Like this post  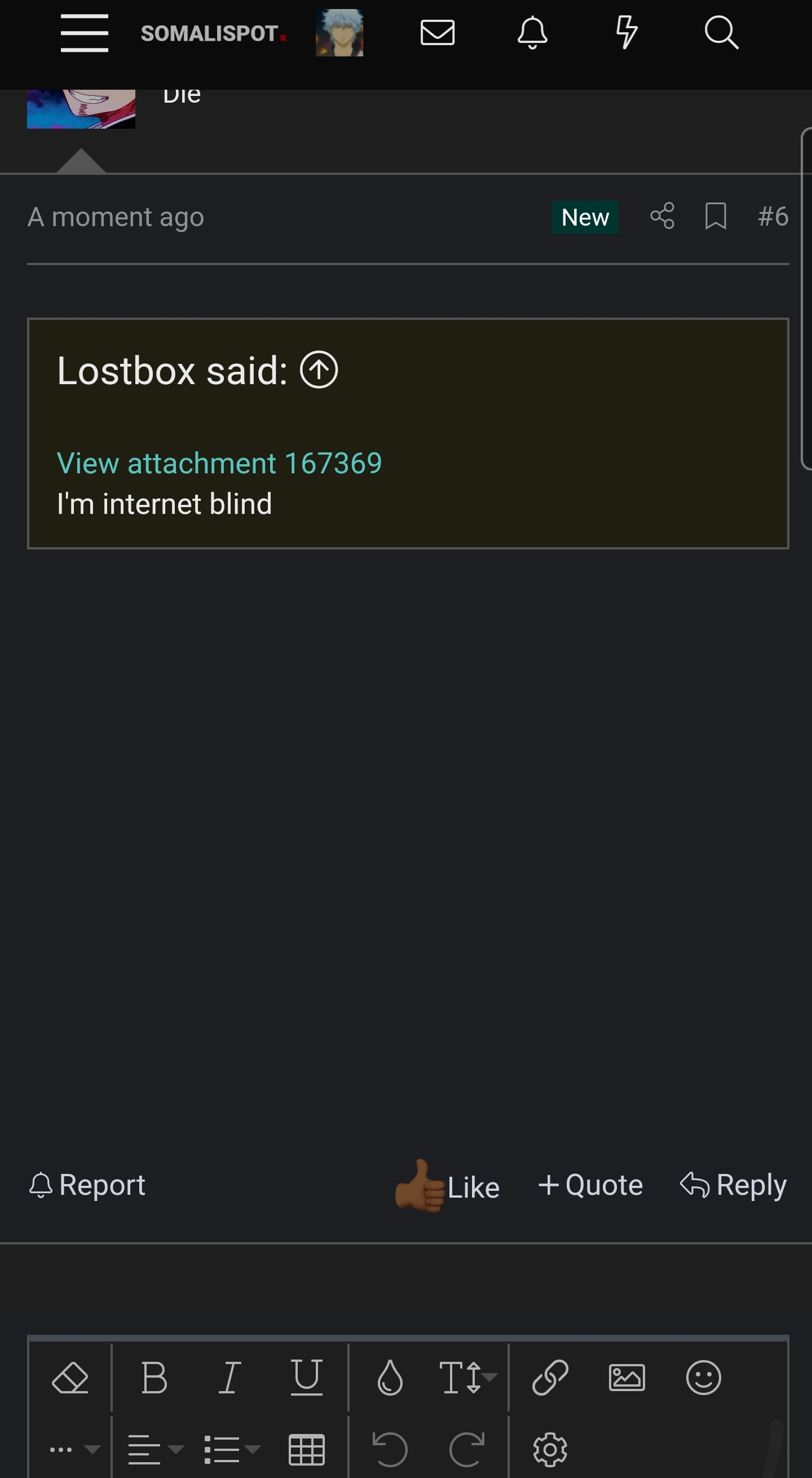(448, 1186)
